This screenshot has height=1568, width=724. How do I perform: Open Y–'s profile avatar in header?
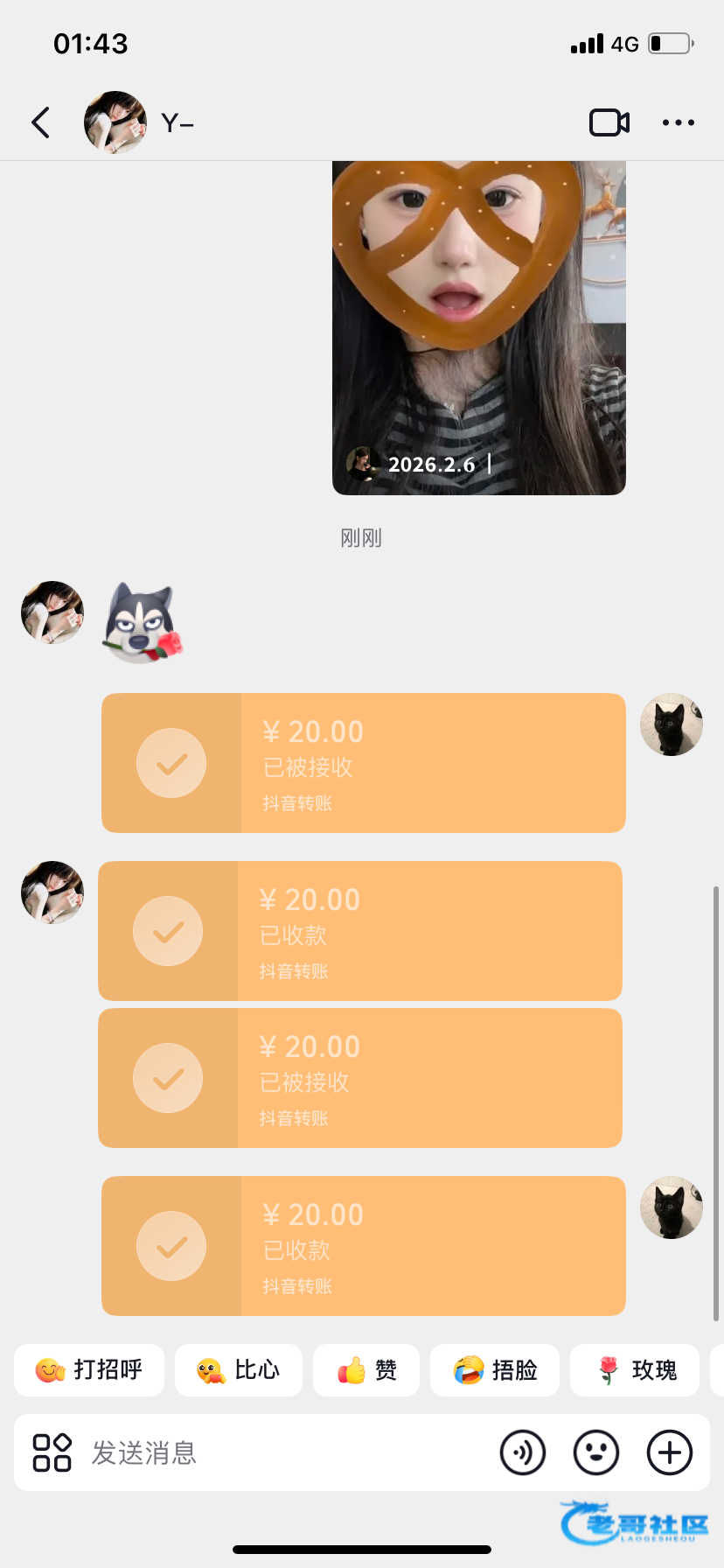(x=115, y=122)
